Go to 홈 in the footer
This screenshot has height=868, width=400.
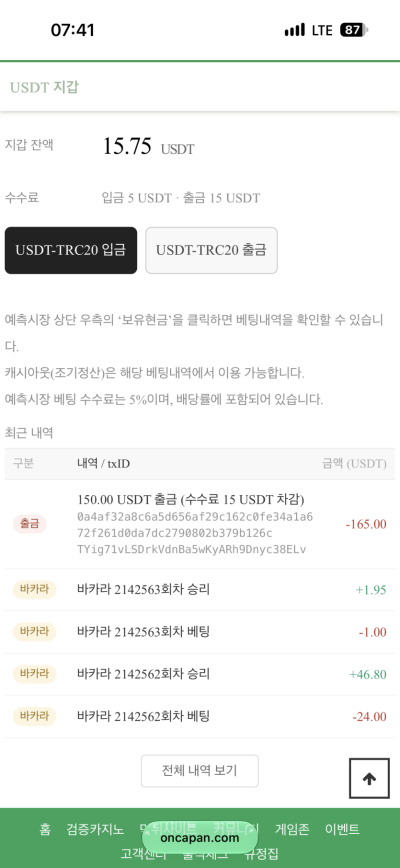(45, 829)
